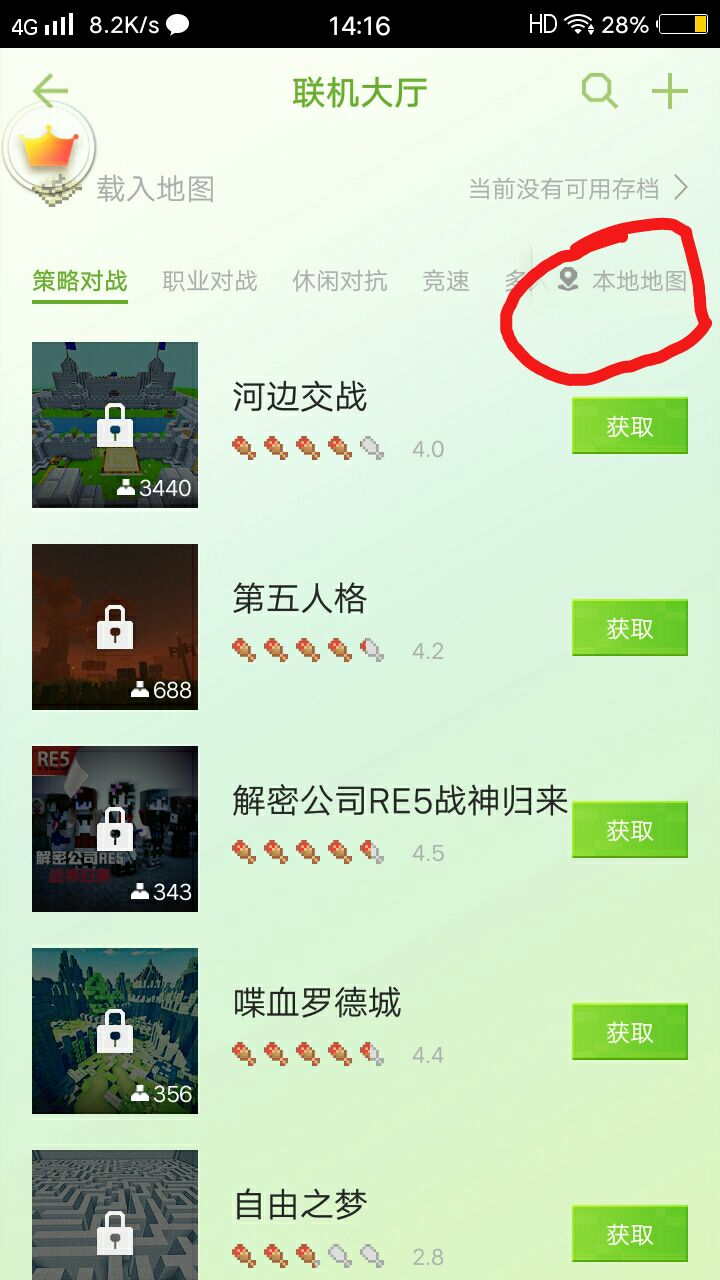Tap the plus icon to create room
Viewport: 720px width, 1280px height.
click(669, 92)
